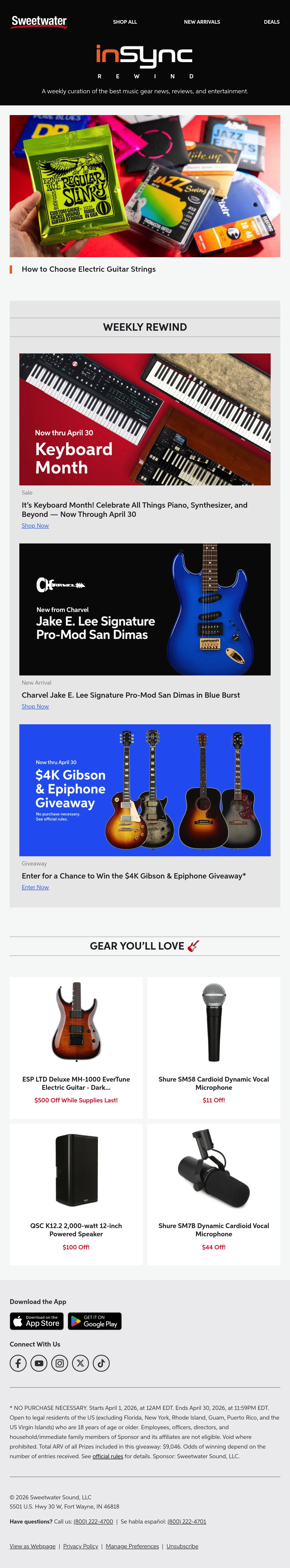Download from the App Store
Image resolution: width=290 pixels, height=1568 pixels.
pyautogui.click(x=36, y=1321)
